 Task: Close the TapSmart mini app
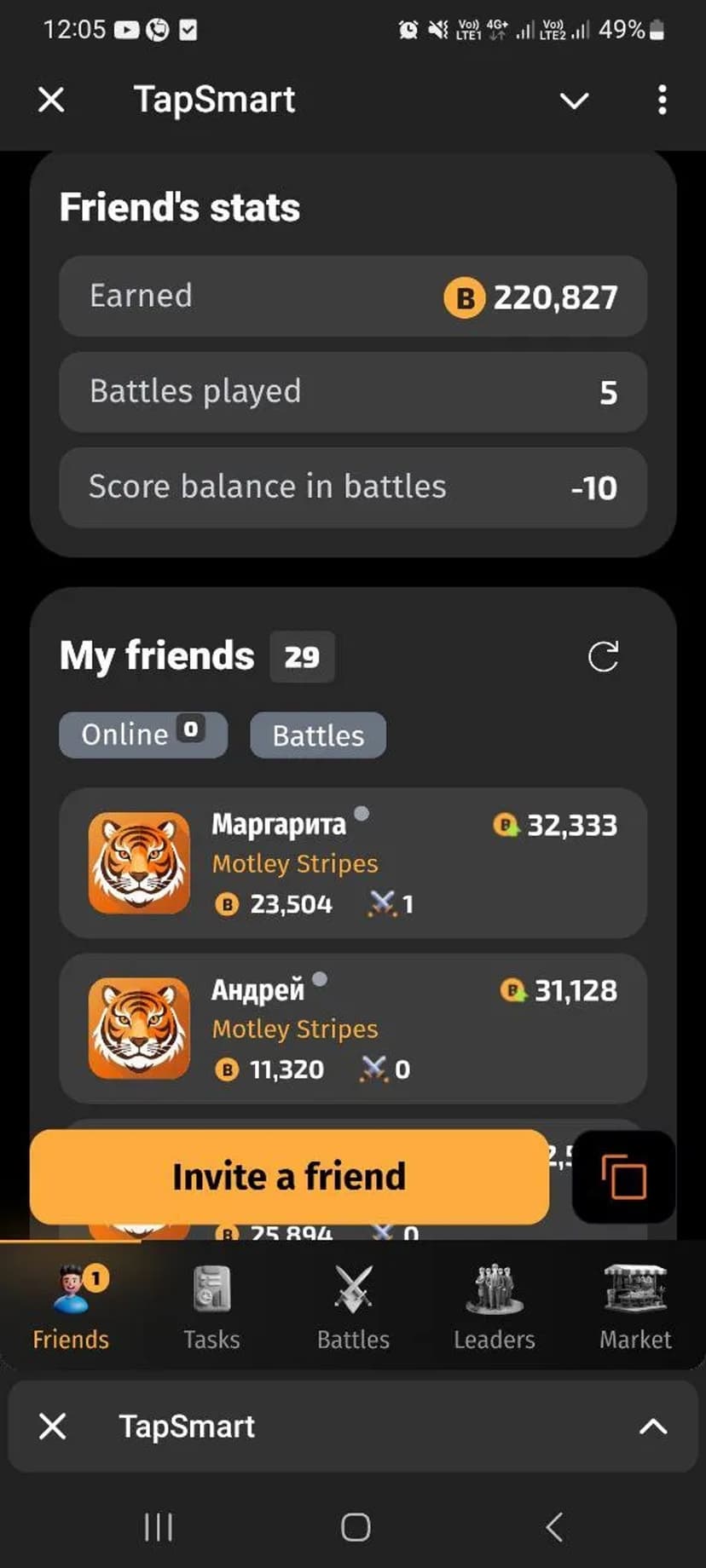tap(52, 101)
